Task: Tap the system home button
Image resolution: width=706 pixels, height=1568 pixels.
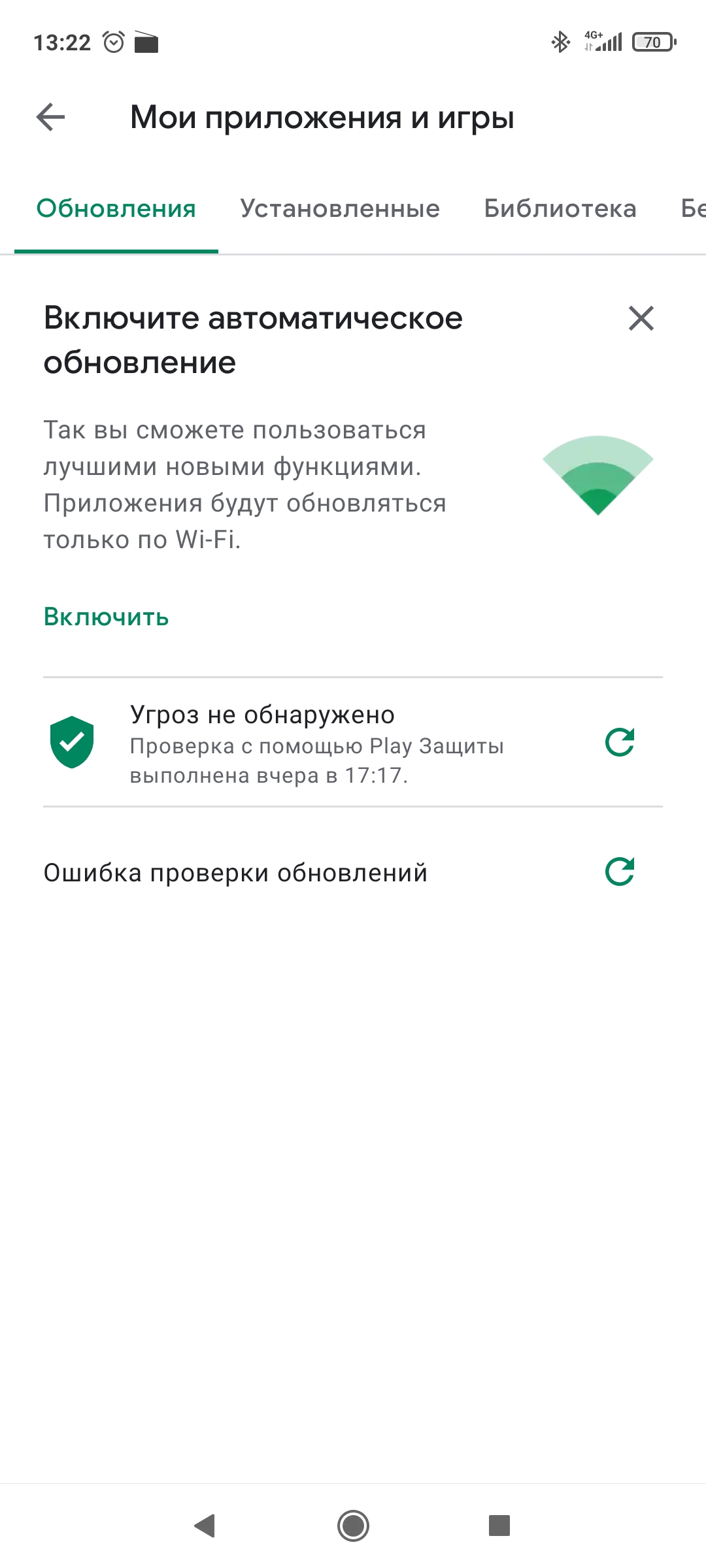Action: 353,1526
